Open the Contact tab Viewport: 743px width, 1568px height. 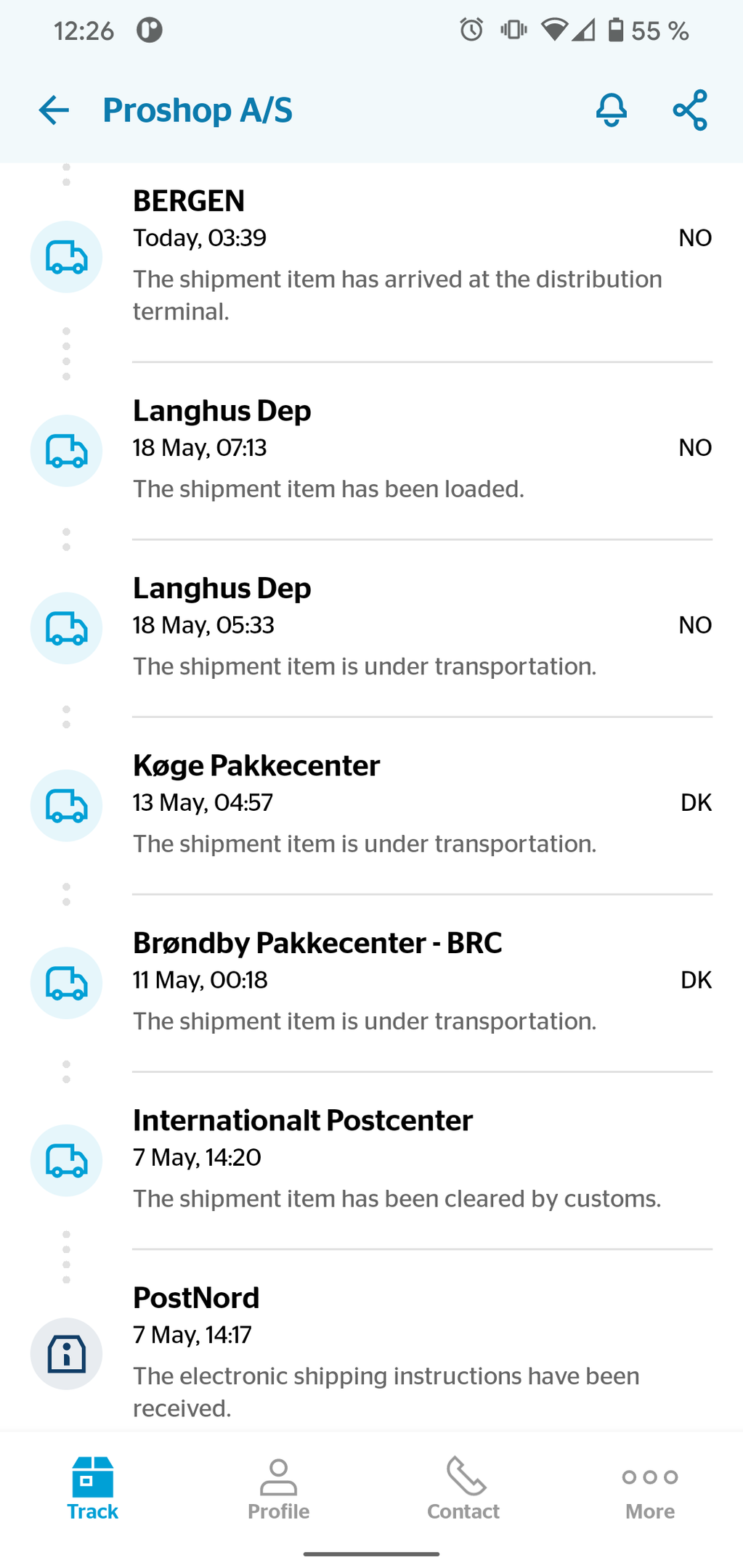tap(464, 1489)
